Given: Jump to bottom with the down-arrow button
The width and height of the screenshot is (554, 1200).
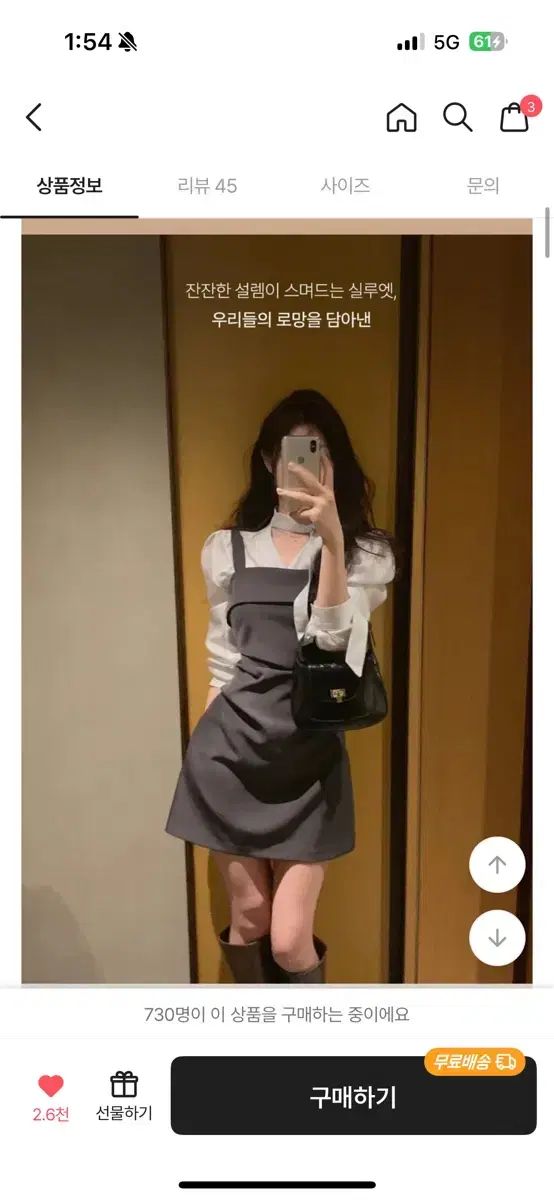Looking at the screenshot, I should point(497,938).
